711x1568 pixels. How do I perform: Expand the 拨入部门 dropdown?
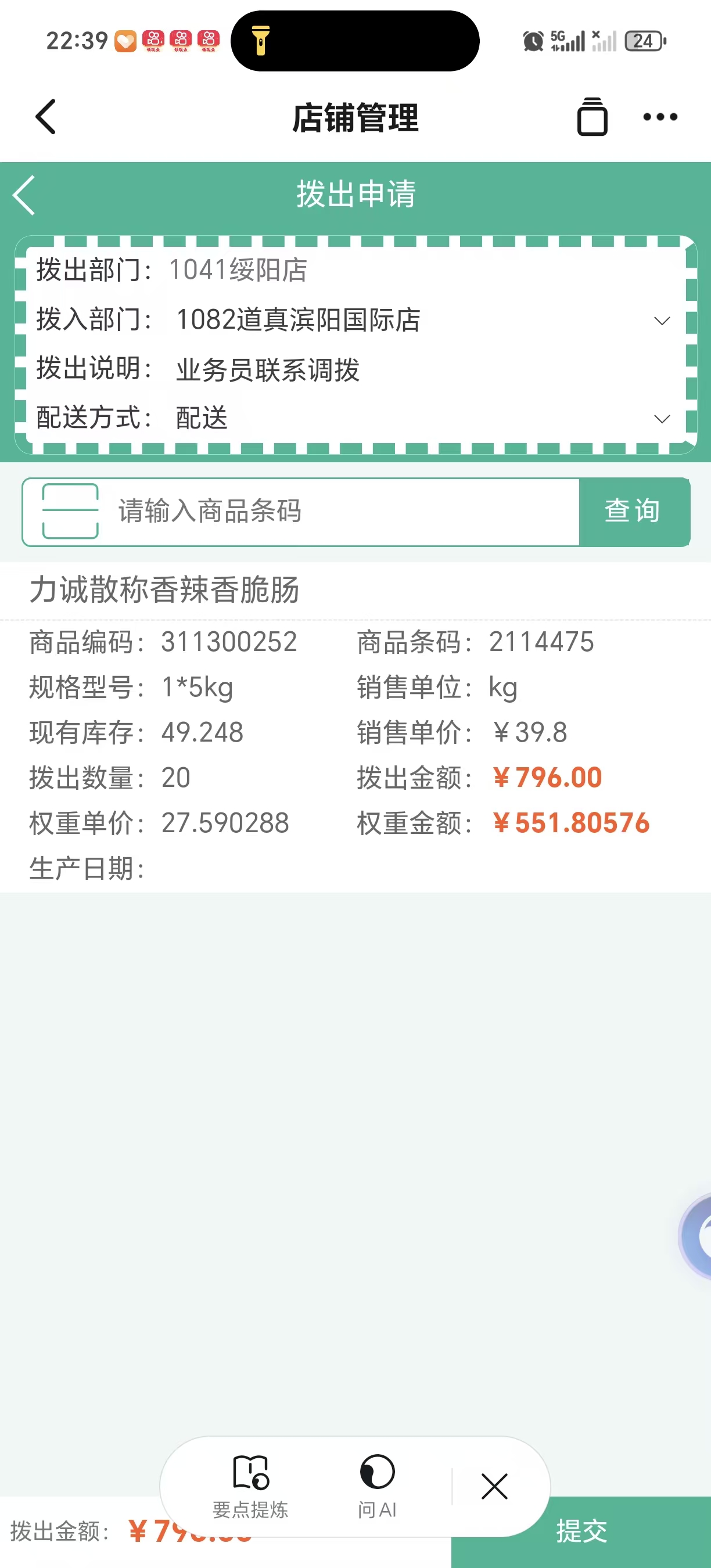point(661,320)
